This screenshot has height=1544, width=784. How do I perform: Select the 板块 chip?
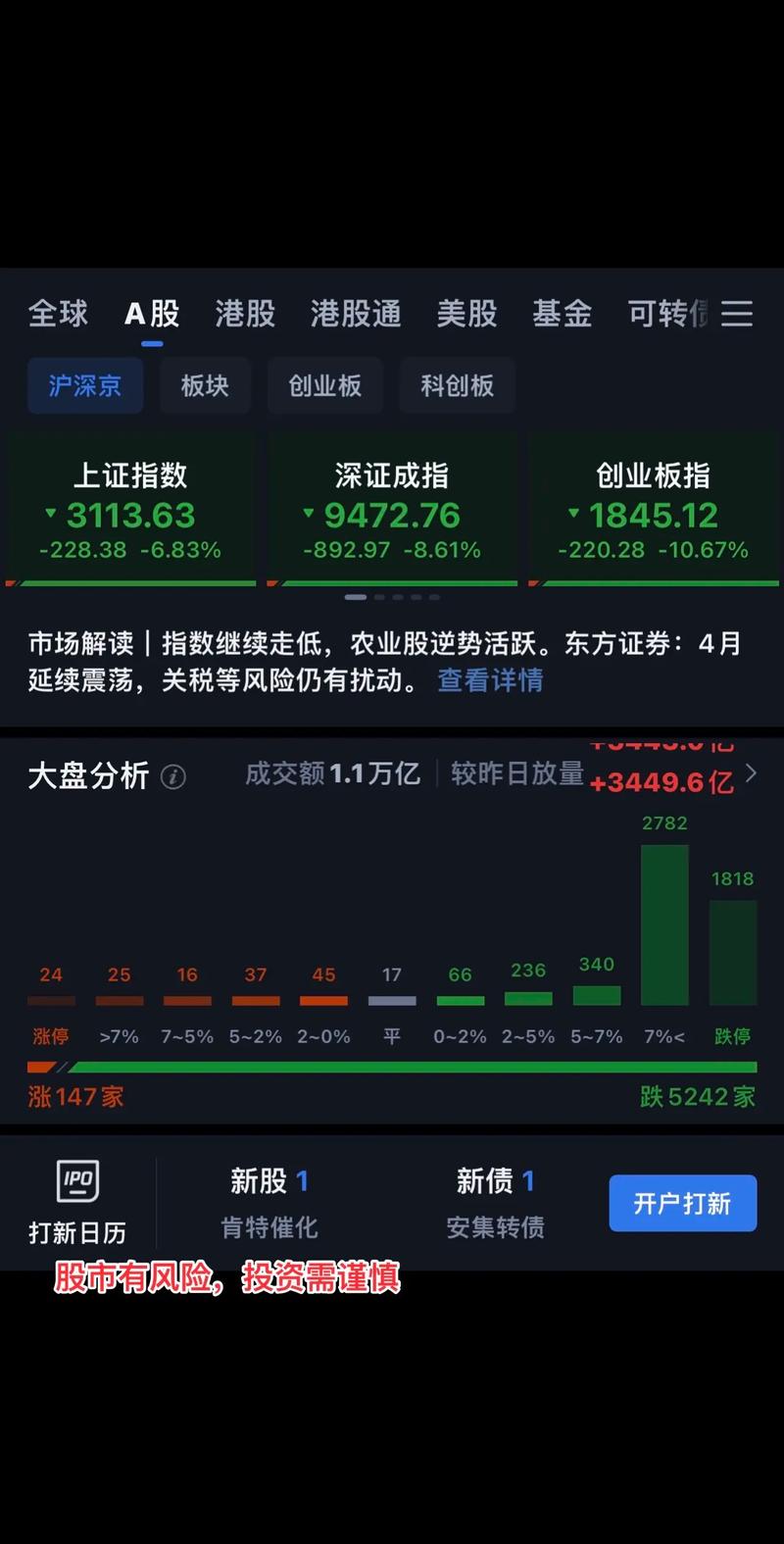[205, 386]
